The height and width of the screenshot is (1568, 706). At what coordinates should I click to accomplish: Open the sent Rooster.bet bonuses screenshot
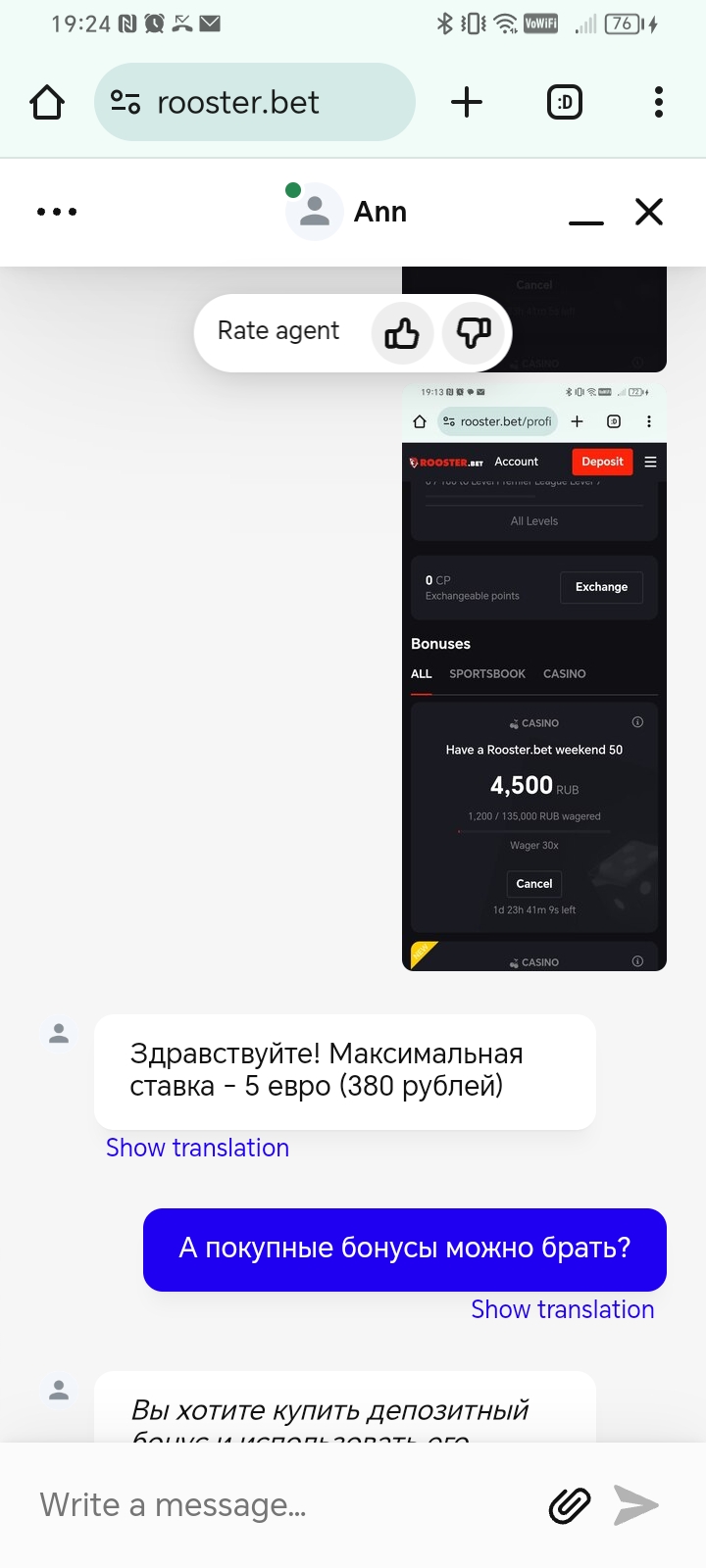coord(534,677)
